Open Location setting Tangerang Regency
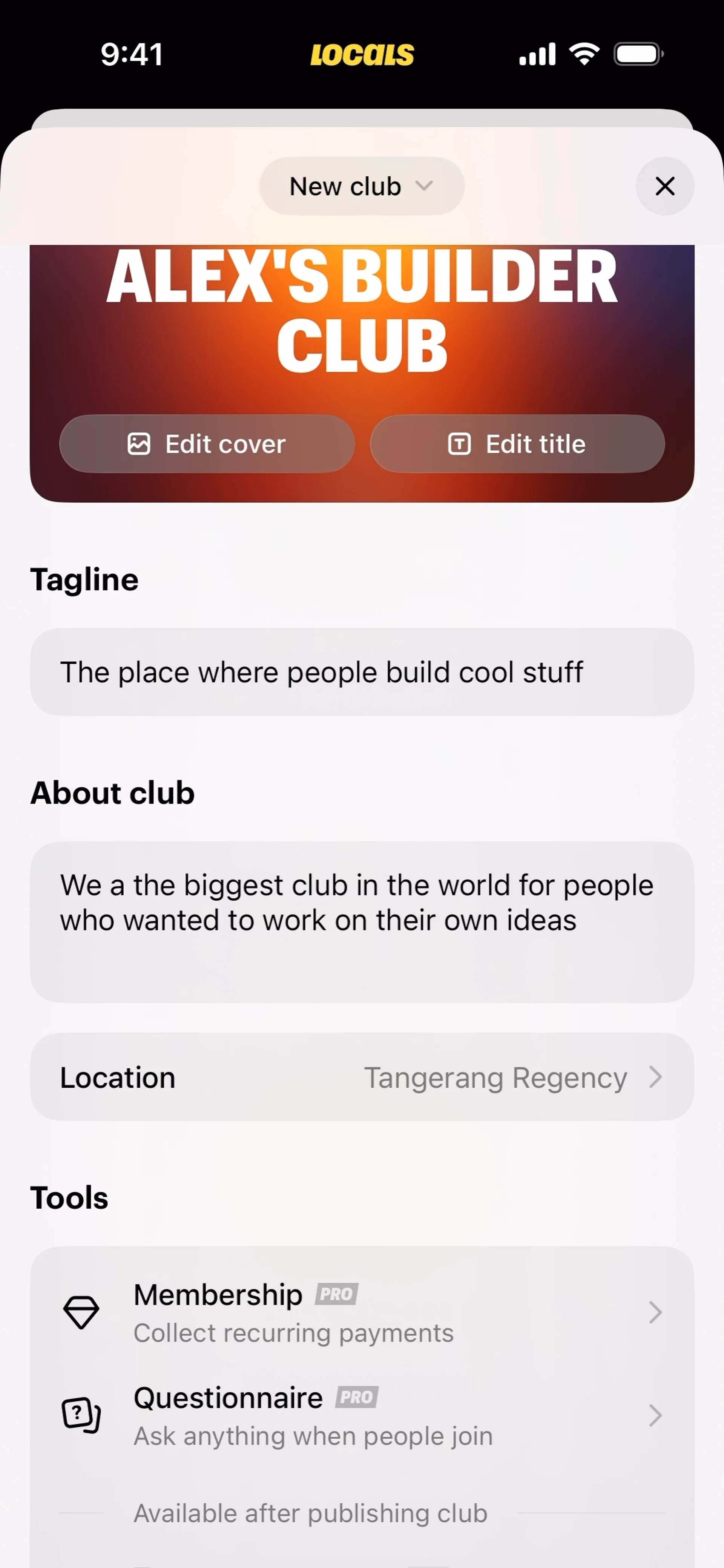724x1568 pixels. [362, 1077]
